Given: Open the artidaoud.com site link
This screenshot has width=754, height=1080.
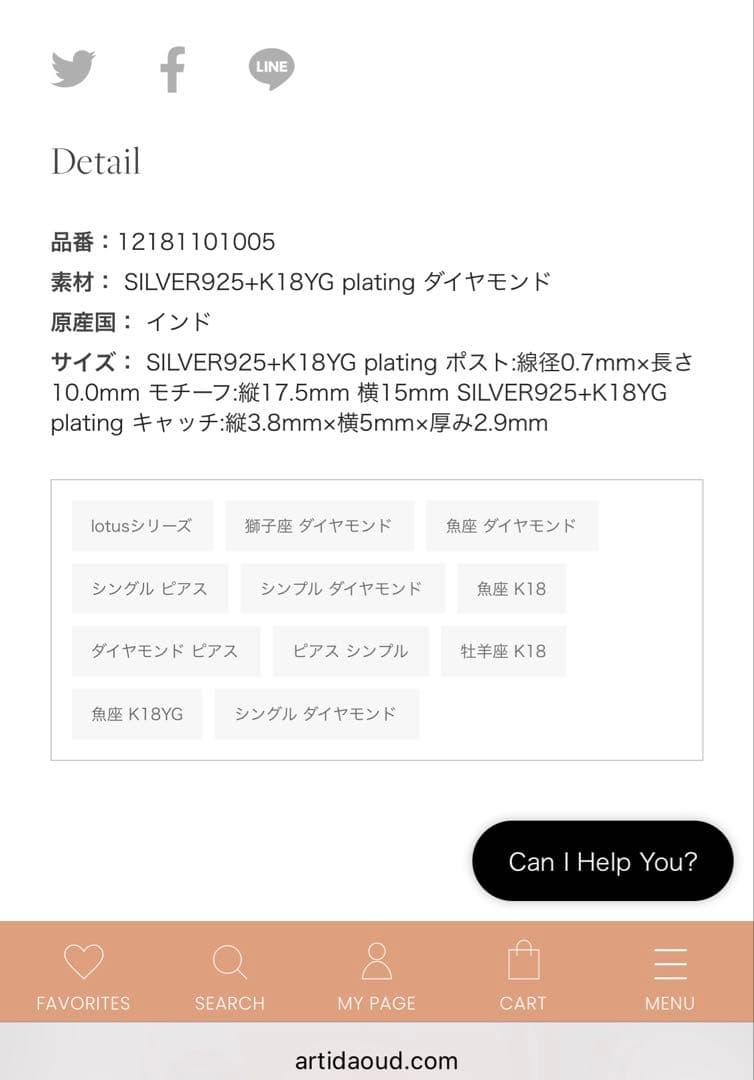Looking at the screenshot, I should point(377,1060).
